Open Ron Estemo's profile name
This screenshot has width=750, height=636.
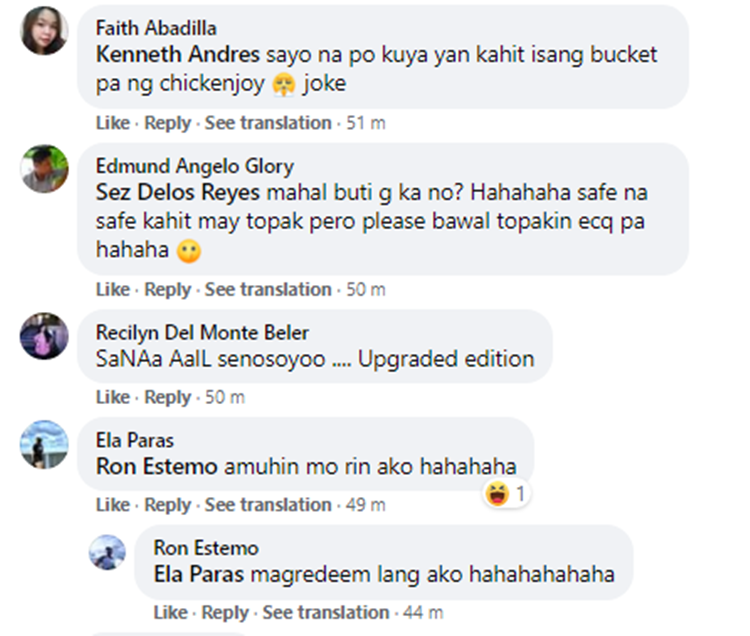[x=206, y=548]
